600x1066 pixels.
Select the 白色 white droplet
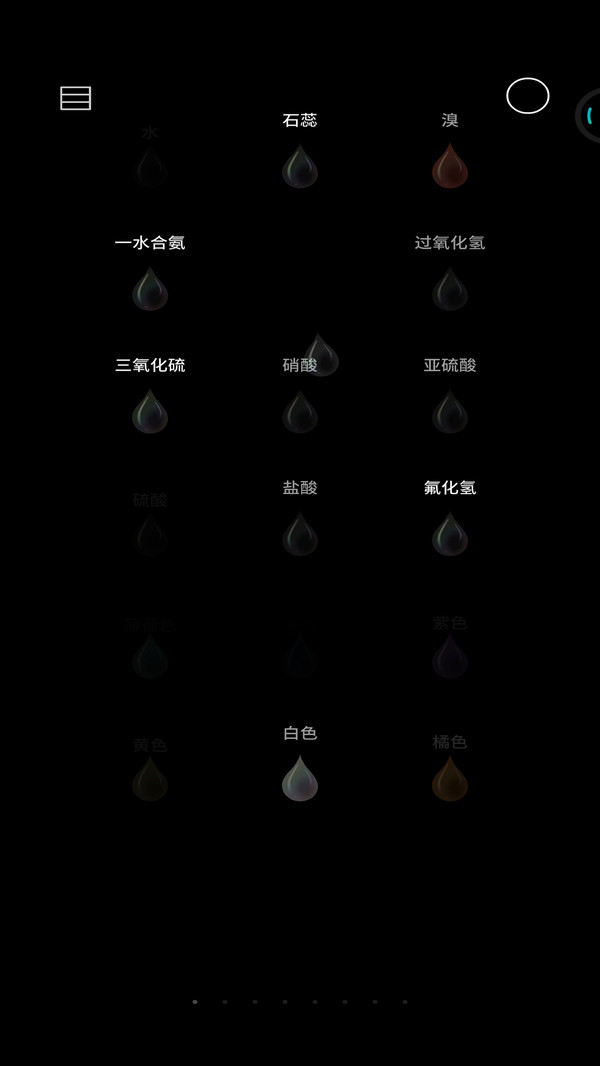pyautogui.click(x=300, y=778)
